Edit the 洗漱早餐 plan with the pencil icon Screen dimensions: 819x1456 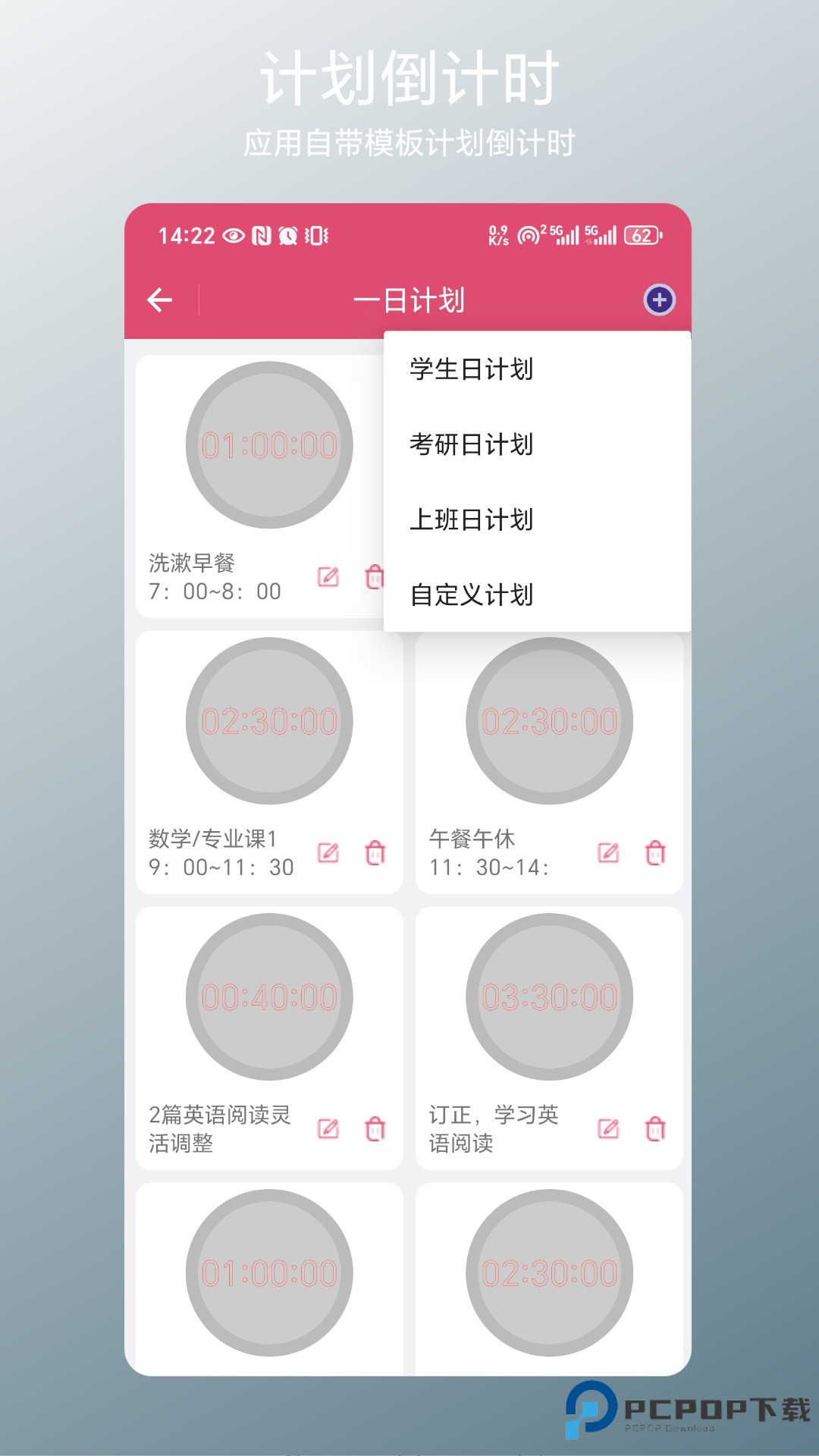(x=329, y=578)
